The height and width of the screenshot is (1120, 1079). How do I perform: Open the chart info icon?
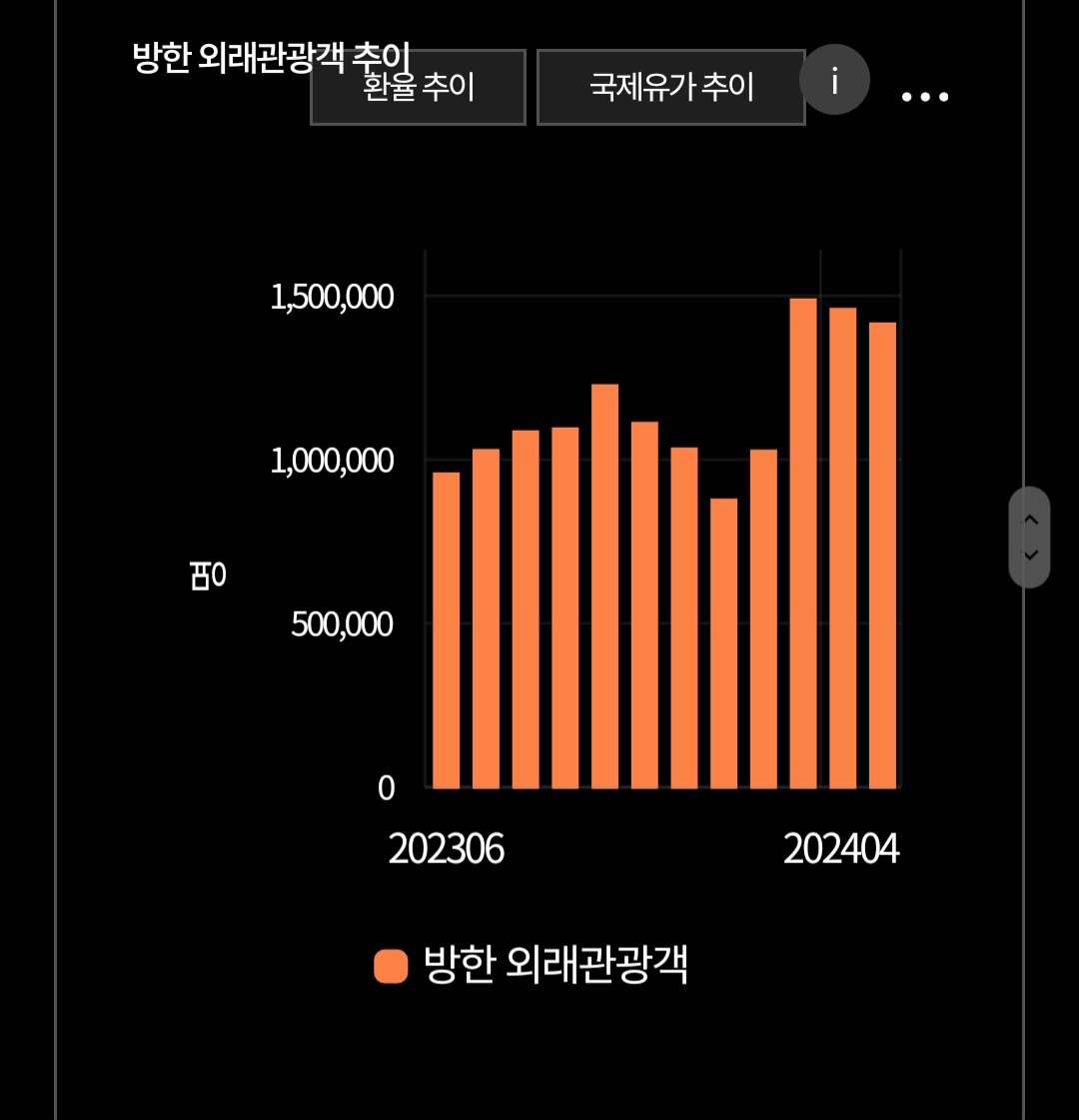[x=835, y=80]
